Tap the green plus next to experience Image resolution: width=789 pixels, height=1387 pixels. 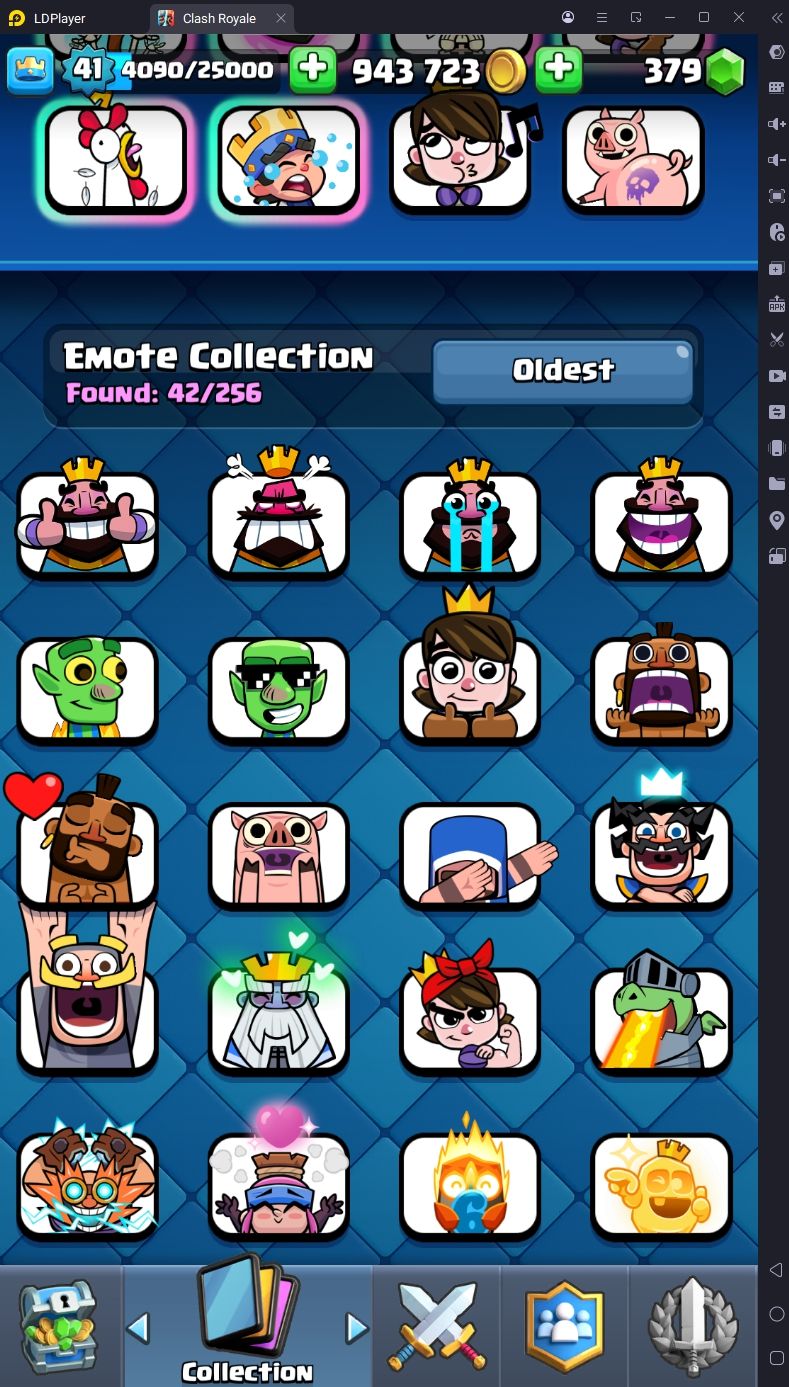pyautogui.click(x=312, y=69)
